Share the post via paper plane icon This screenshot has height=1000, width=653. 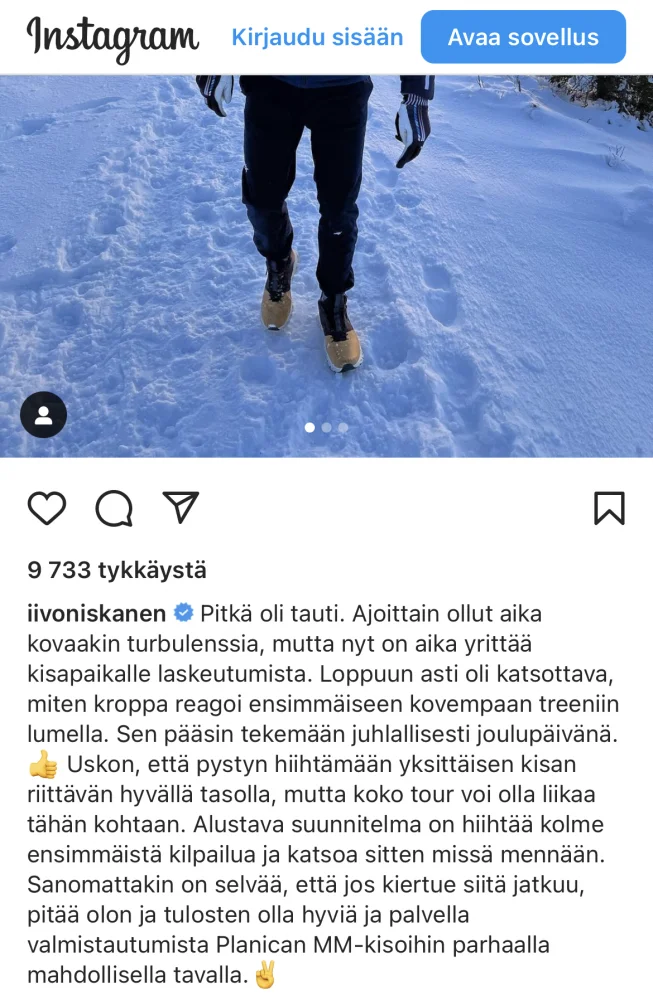point(180,507)
